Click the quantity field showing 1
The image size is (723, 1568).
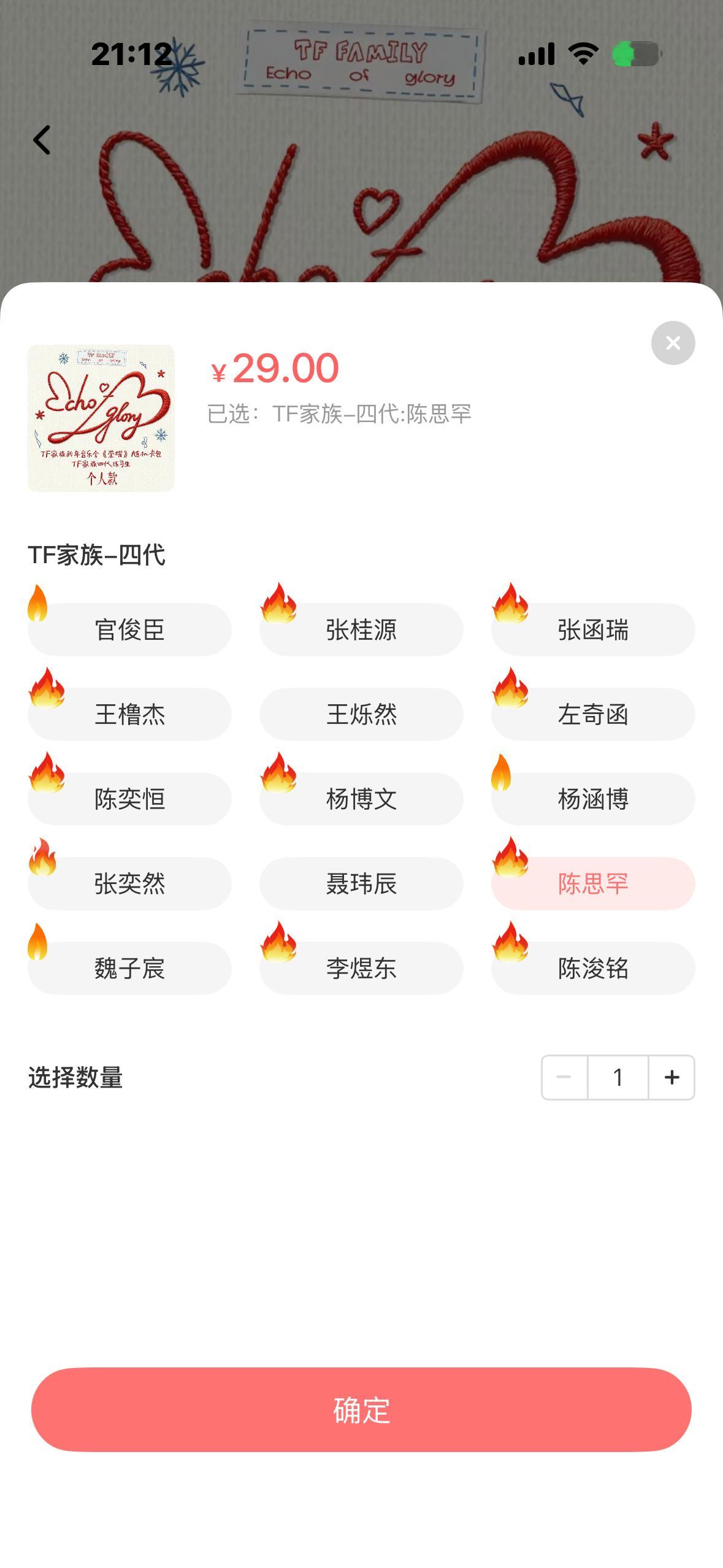point(618,1077)
